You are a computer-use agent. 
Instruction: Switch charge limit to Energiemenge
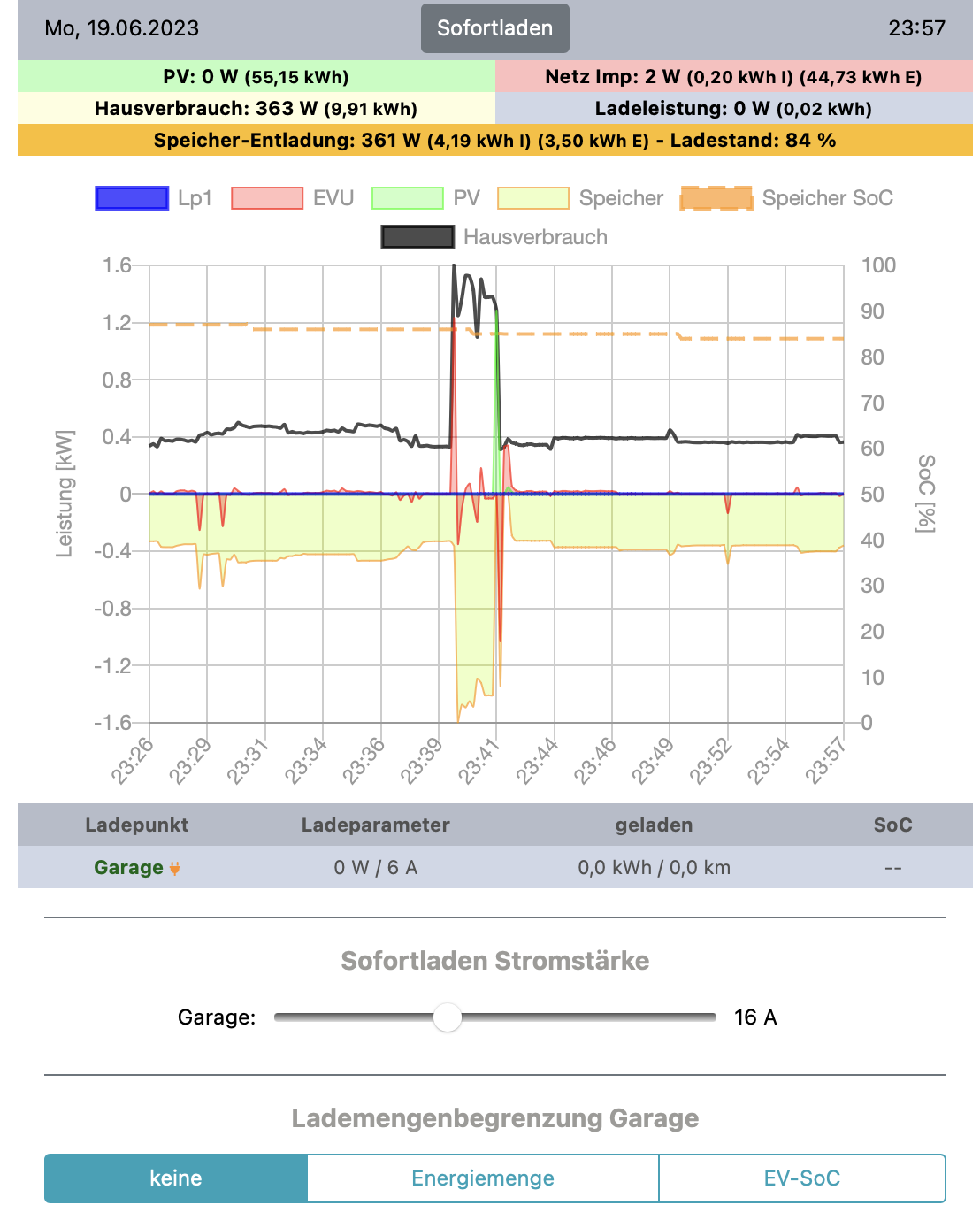[483, 1178]
